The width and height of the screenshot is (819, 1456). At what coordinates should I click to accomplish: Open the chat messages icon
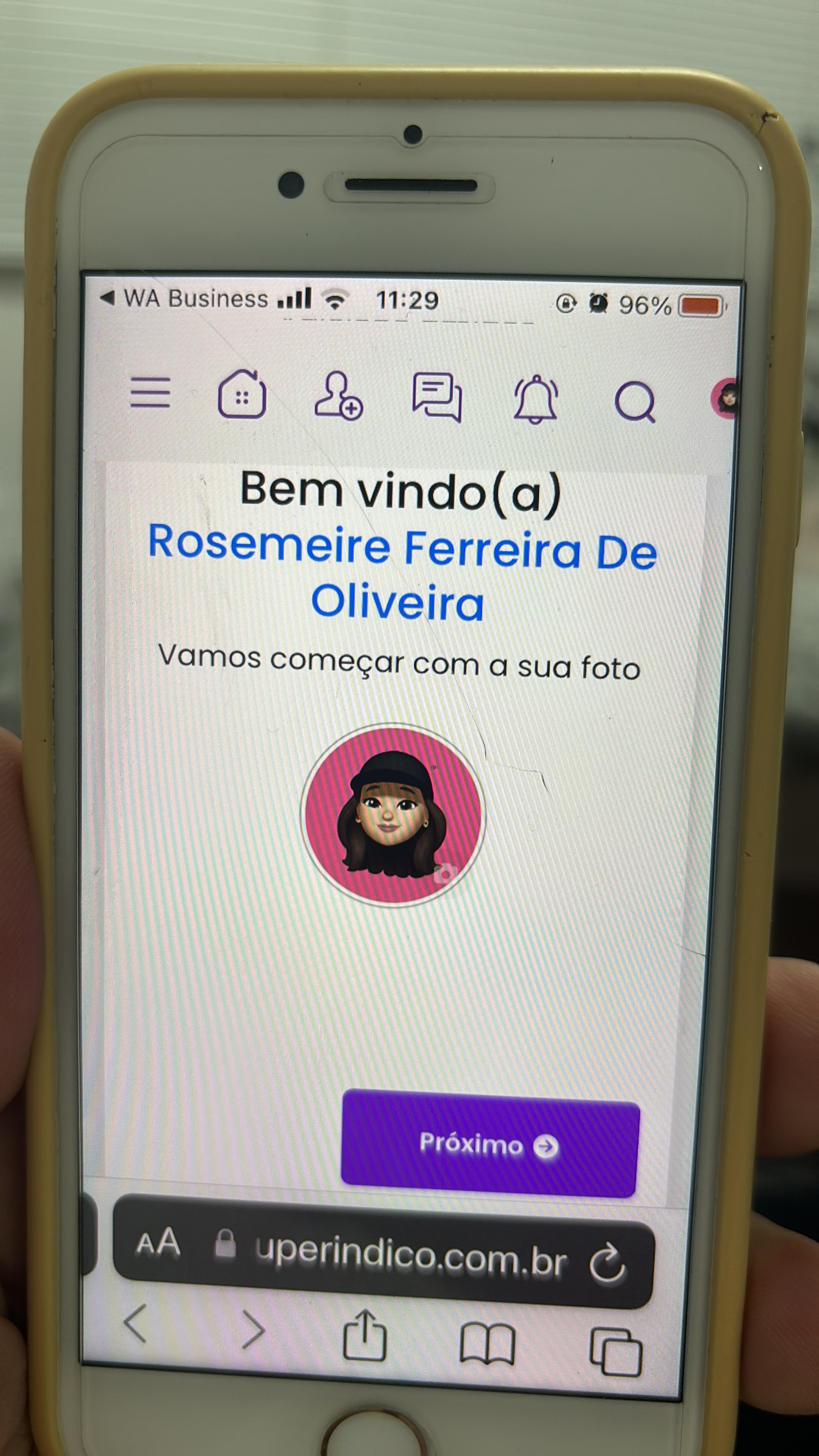click(437, 397)
